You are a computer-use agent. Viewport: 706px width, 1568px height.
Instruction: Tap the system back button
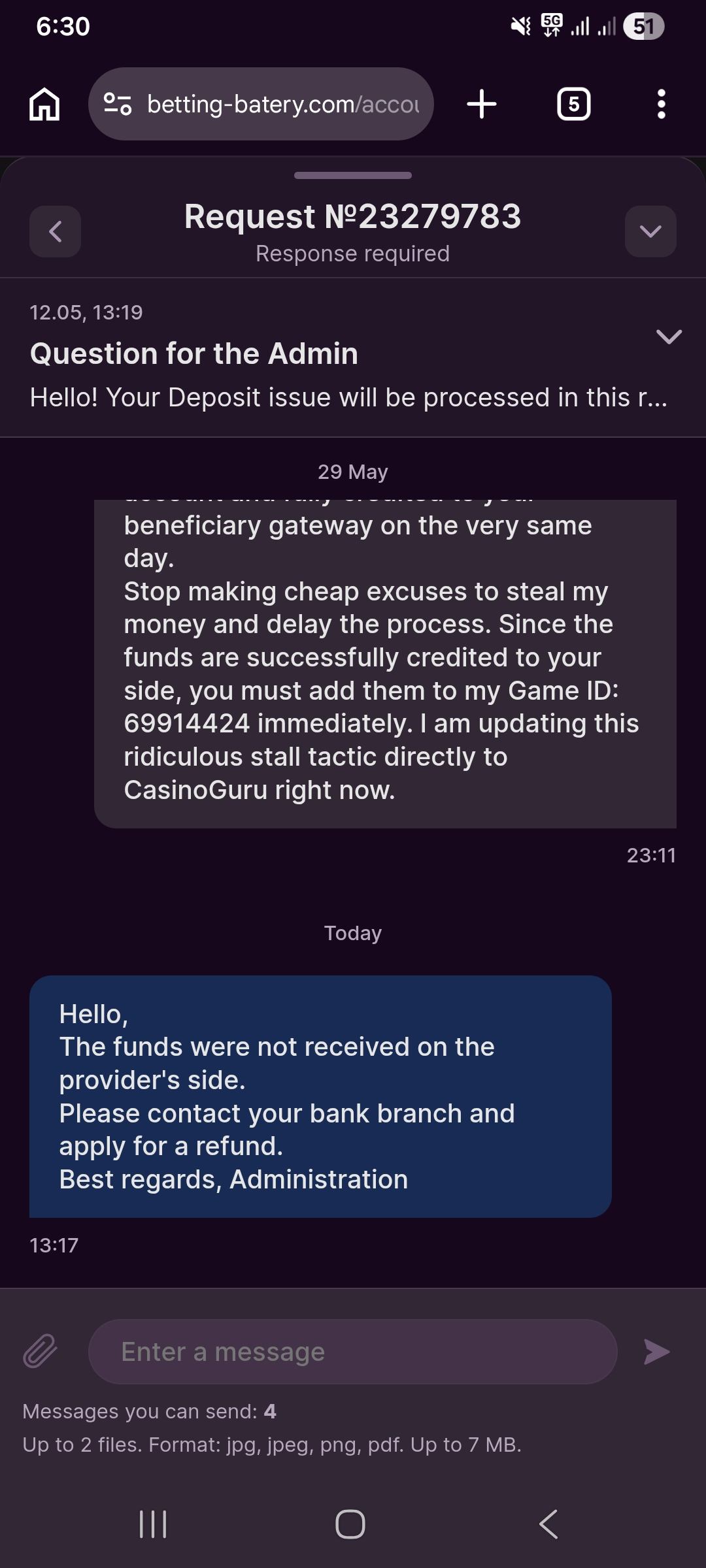pyautogui.click(x=548, y=1524)
